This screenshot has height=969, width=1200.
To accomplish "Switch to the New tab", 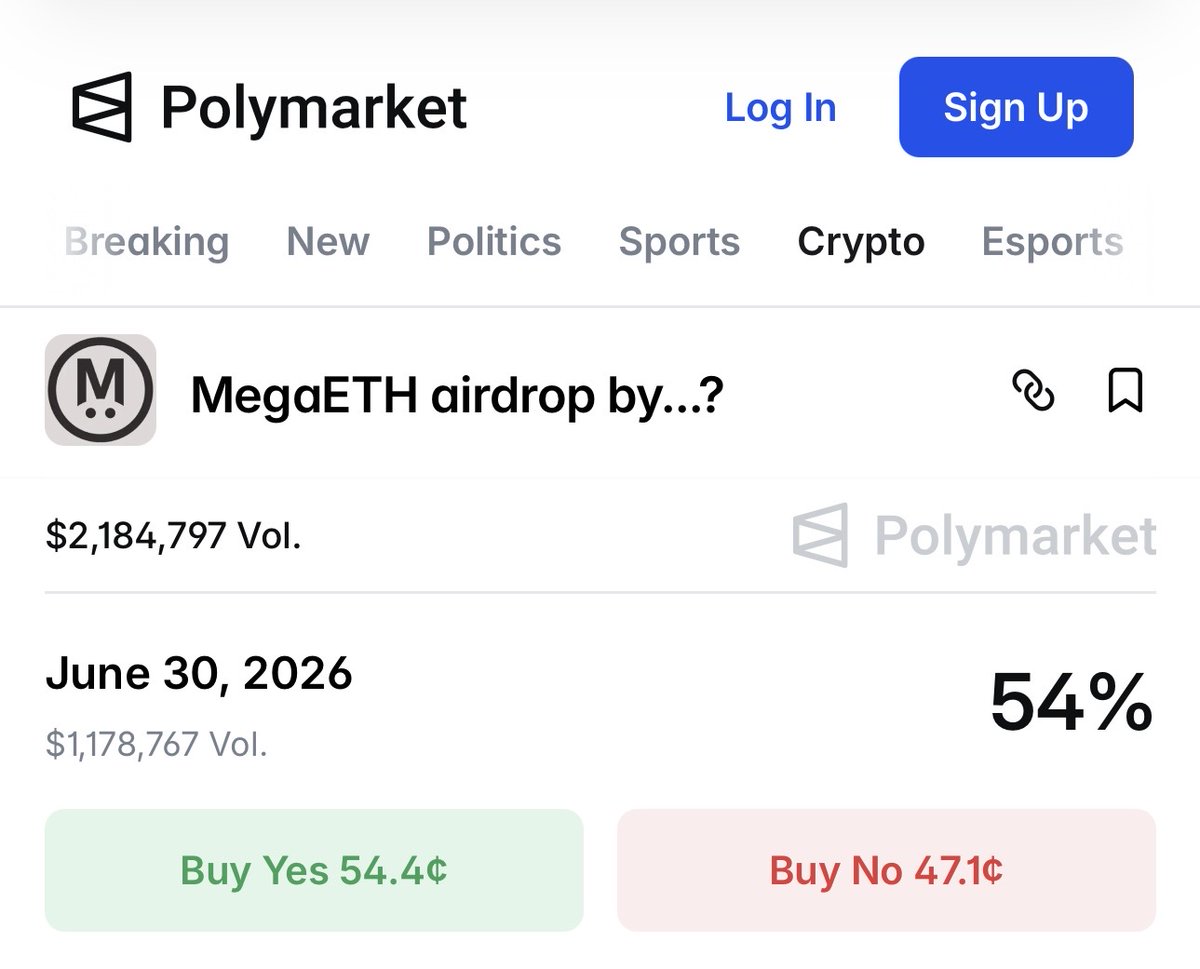I will click(x=328, y=242).
